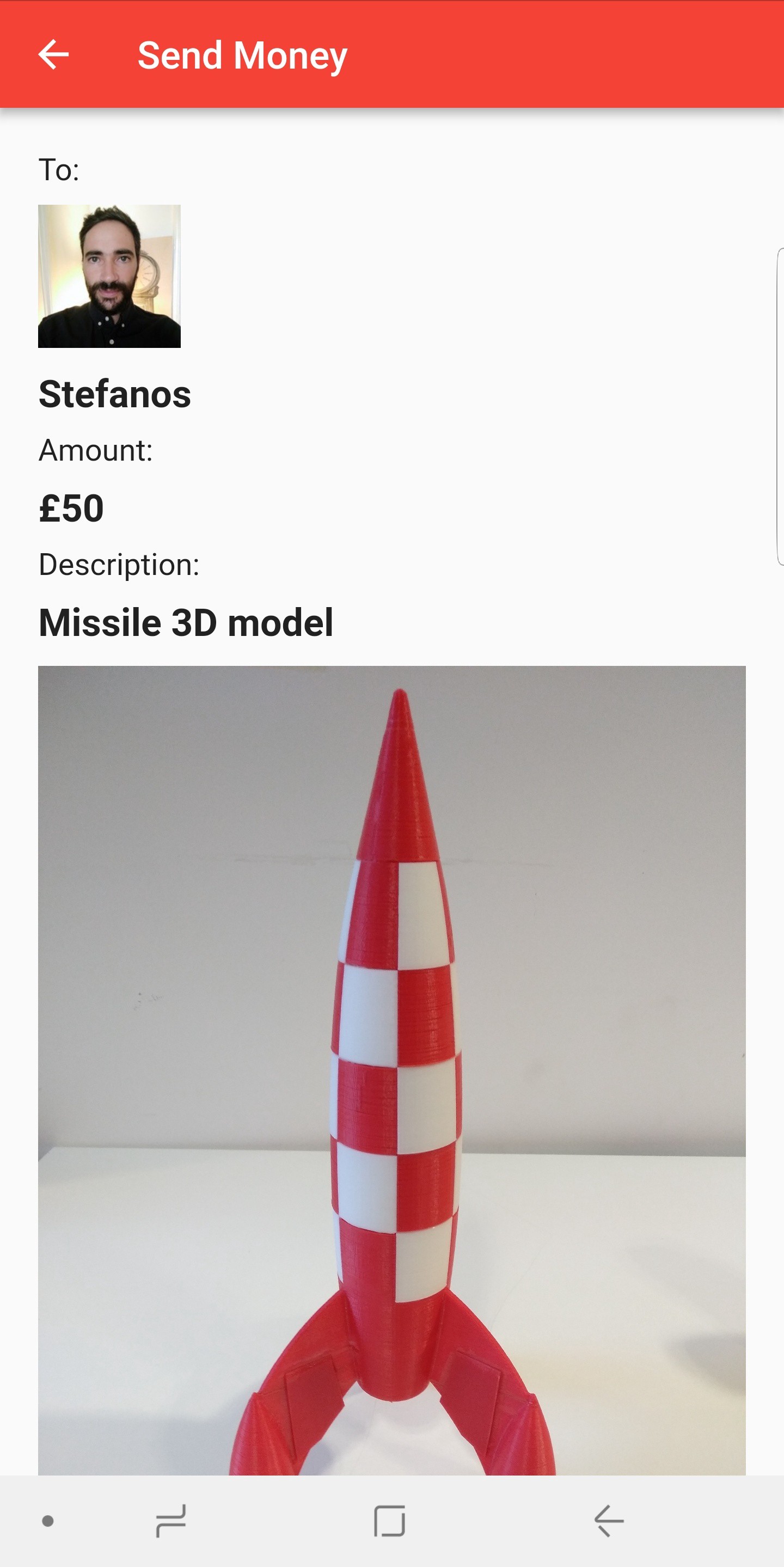784x1567 pixels.
Task: Tap the system back button
Action: coord(609,1521)
